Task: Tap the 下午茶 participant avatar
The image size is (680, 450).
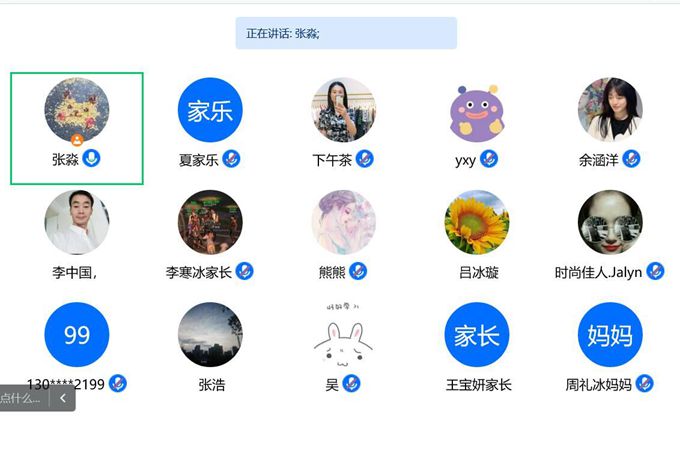Action: [343, 111]
